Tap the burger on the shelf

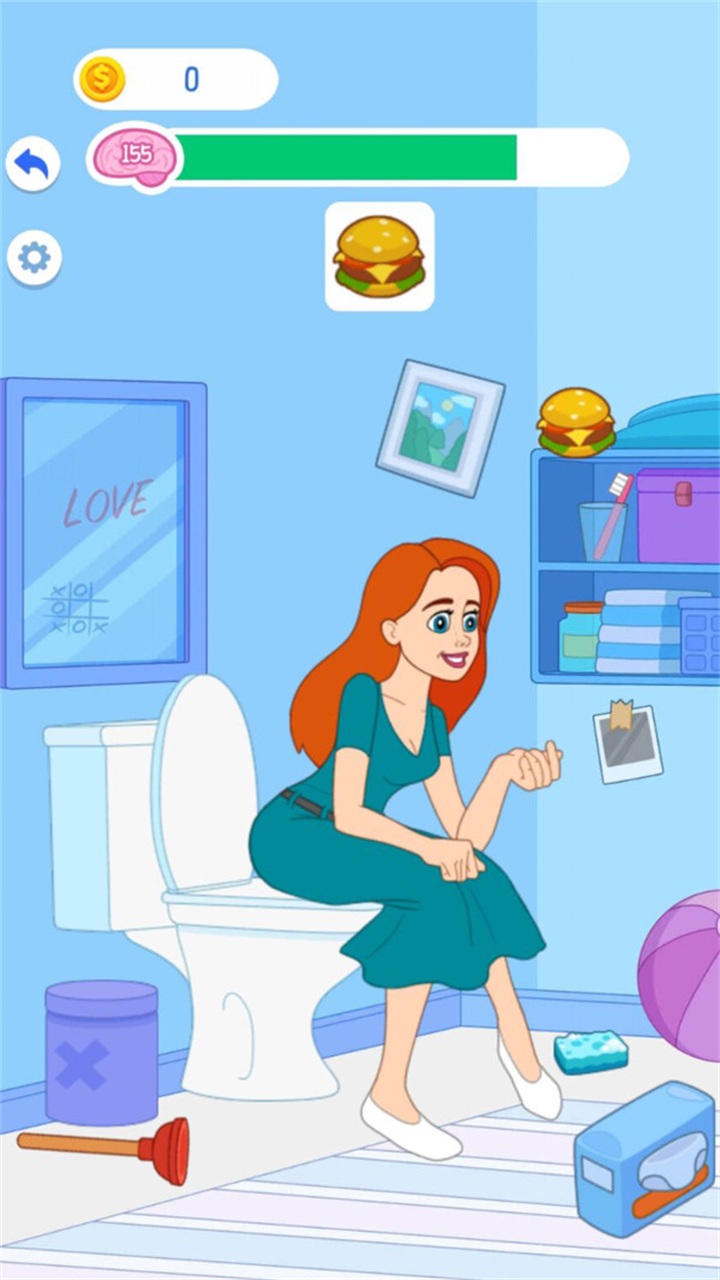tap(575, 422)
